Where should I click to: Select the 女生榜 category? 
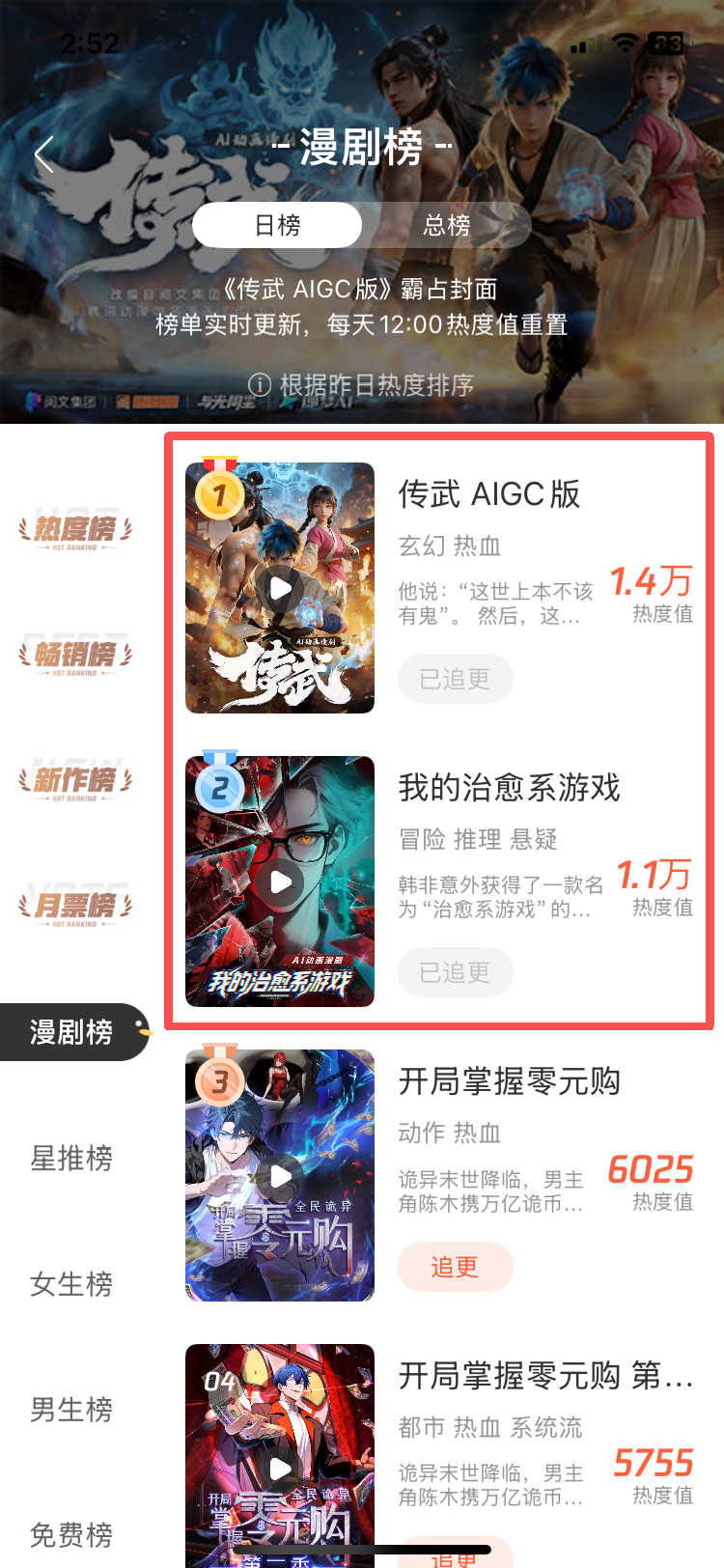(71, 1283)
